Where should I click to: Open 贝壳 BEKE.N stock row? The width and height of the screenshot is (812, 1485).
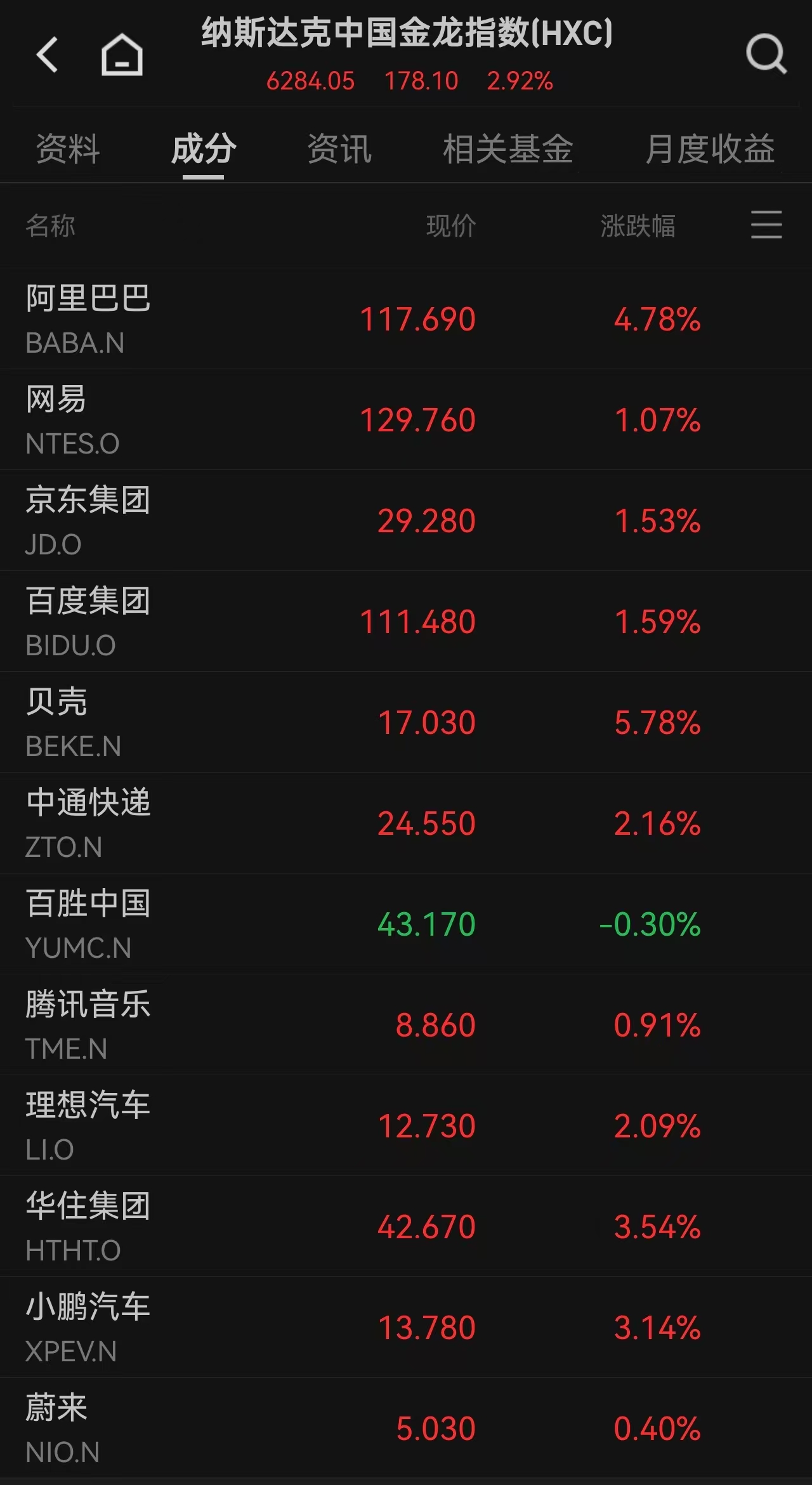coord(406,722)
